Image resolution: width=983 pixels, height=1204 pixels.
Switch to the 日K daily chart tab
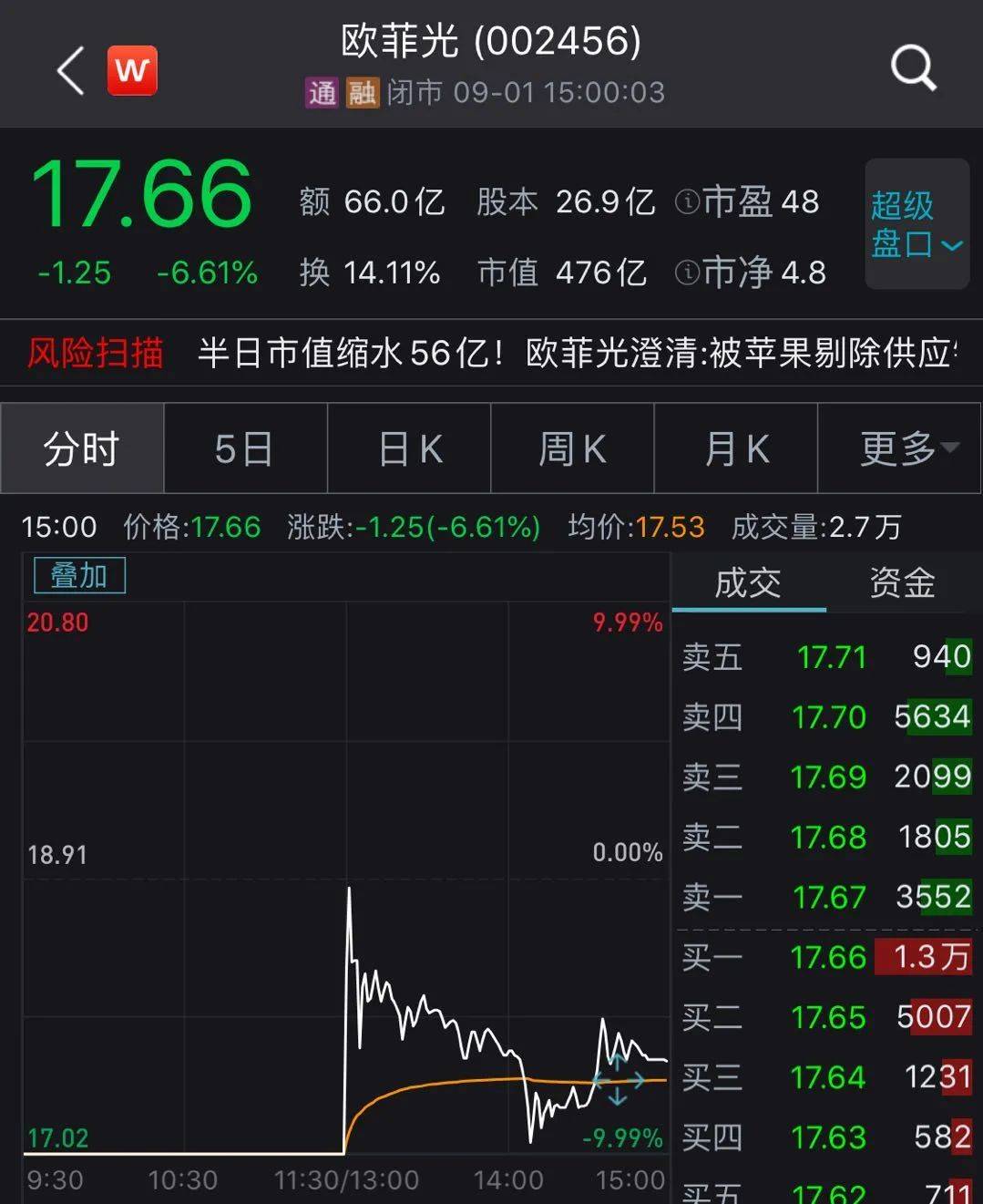pos(409,448)
